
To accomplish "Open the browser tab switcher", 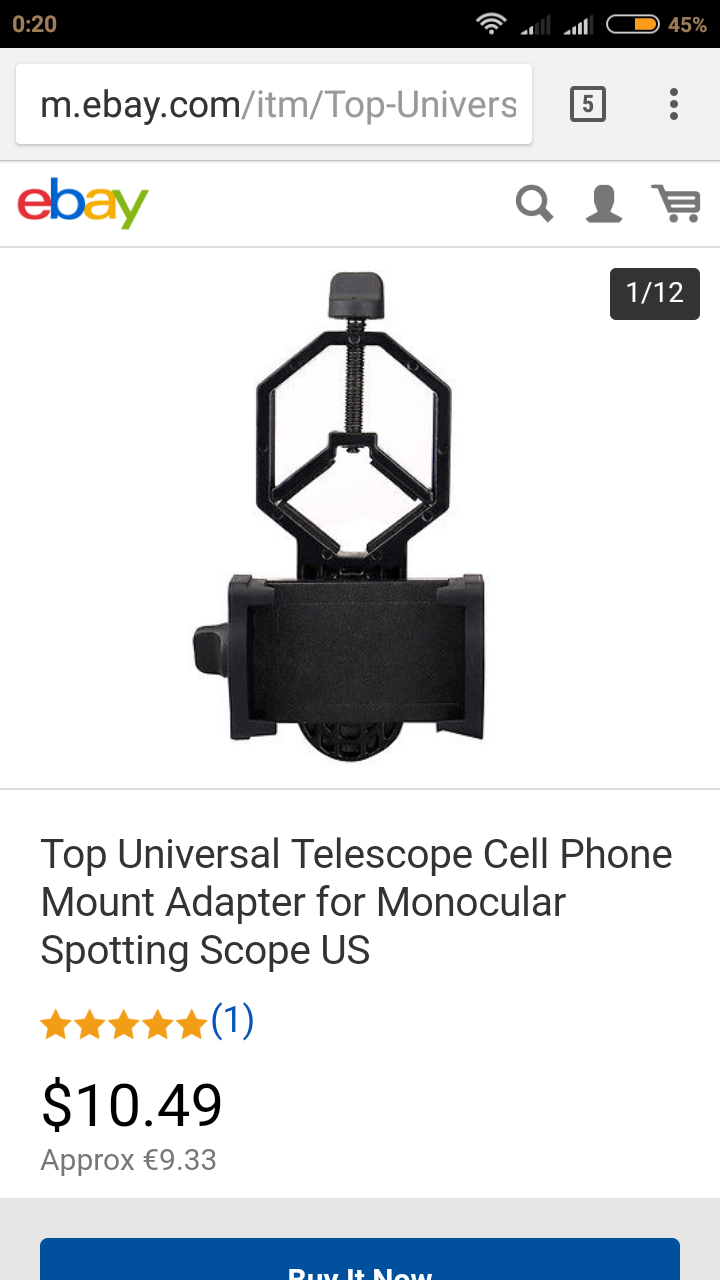I will pyautogui.click(x=588, y=104).
